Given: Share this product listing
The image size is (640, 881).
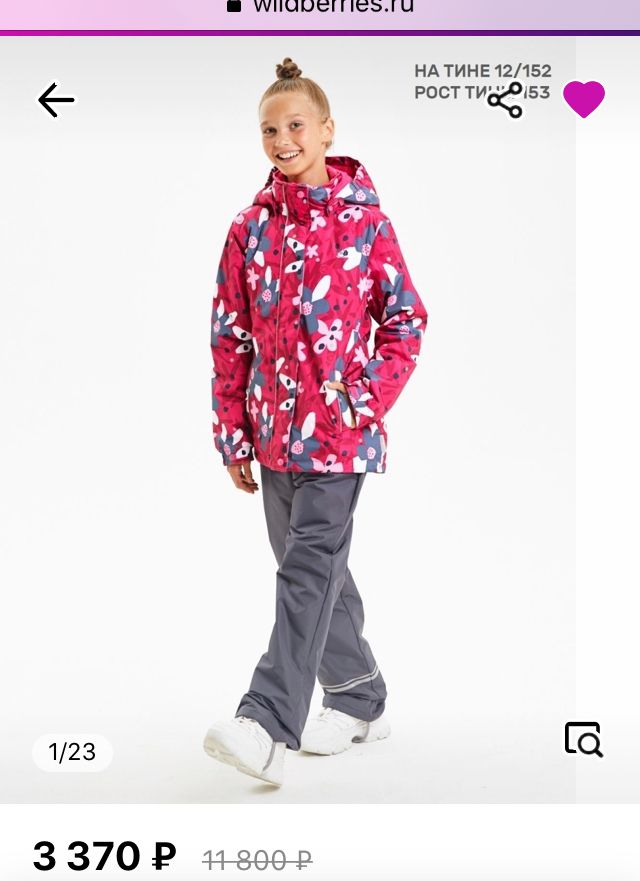Looking at the screenshot, I should point(505,100).
